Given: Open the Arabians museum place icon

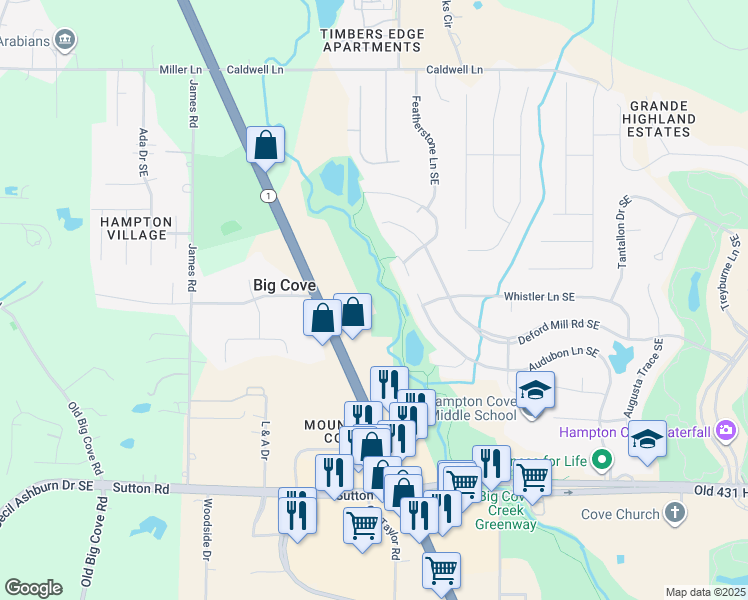Looking at the screenshot, I should 65,40.
